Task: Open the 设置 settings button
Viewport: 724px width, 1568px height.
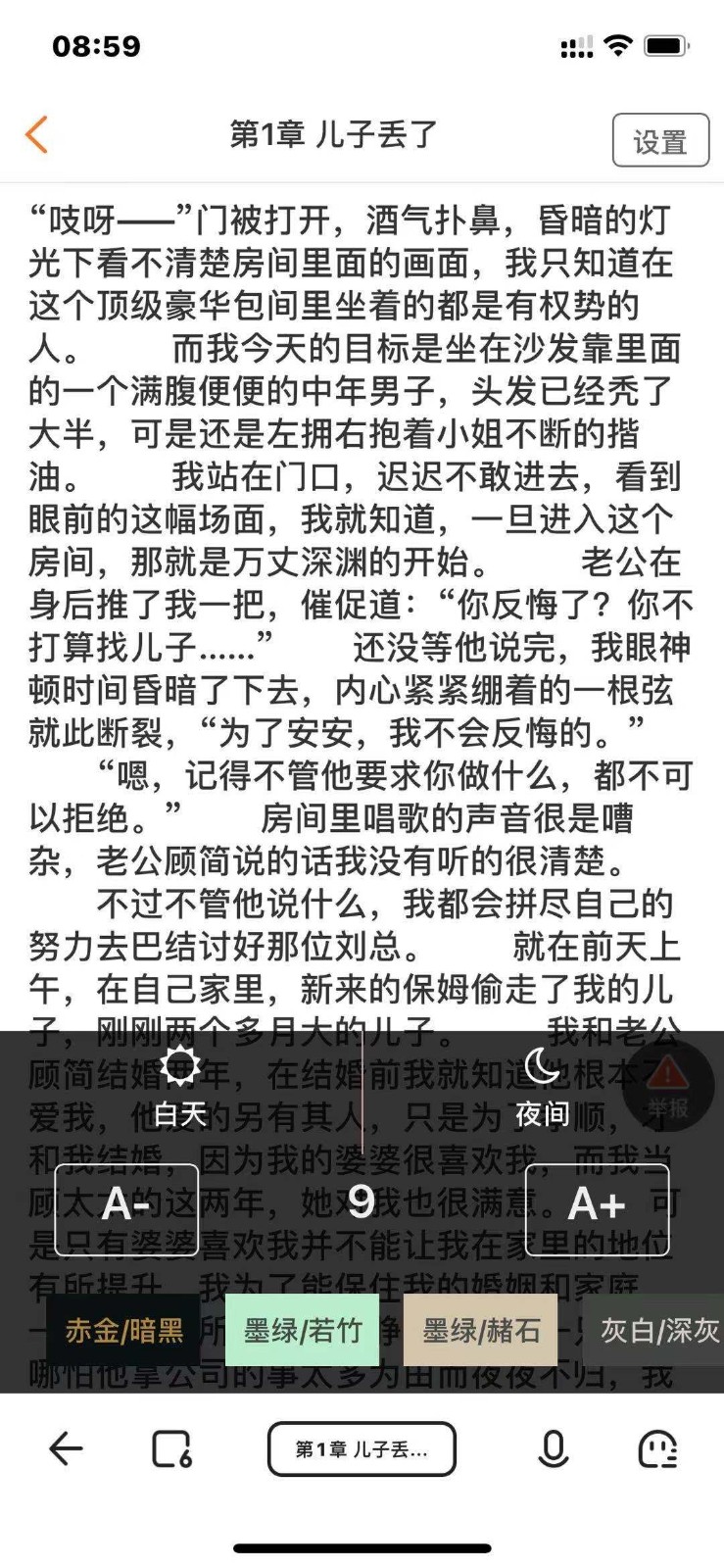Action: pyautogui.click(x=660, y=141)
